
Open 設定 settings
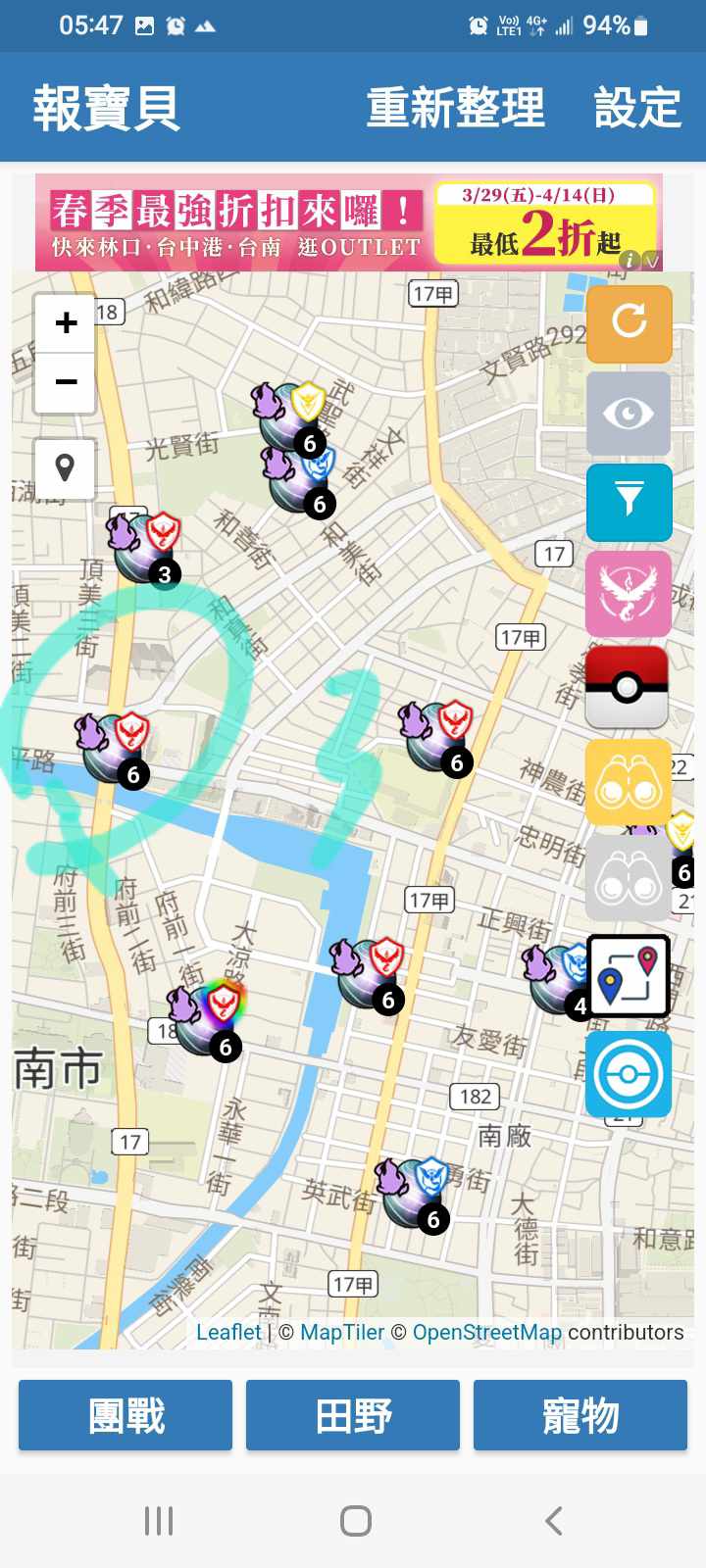pos(637,107)
